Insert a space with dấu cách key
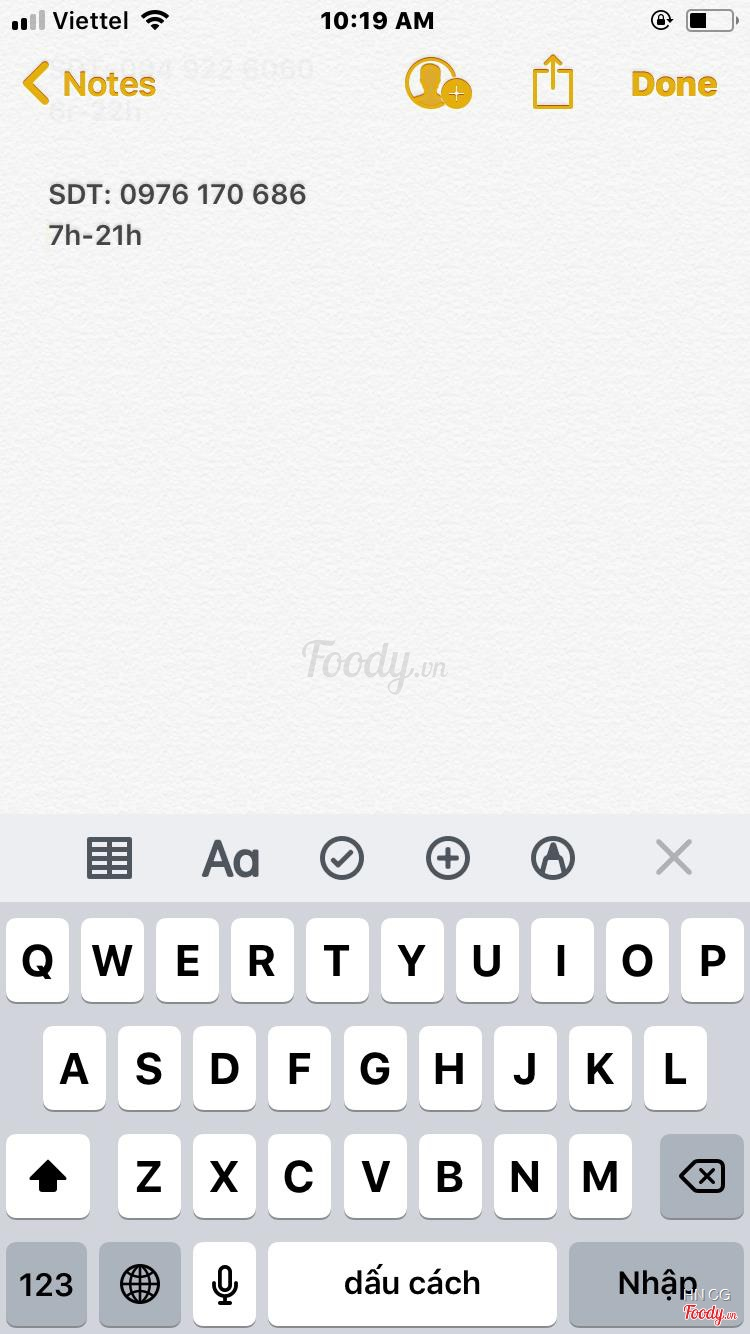This screenshot has height=1334, width=750. (412, 1283)
